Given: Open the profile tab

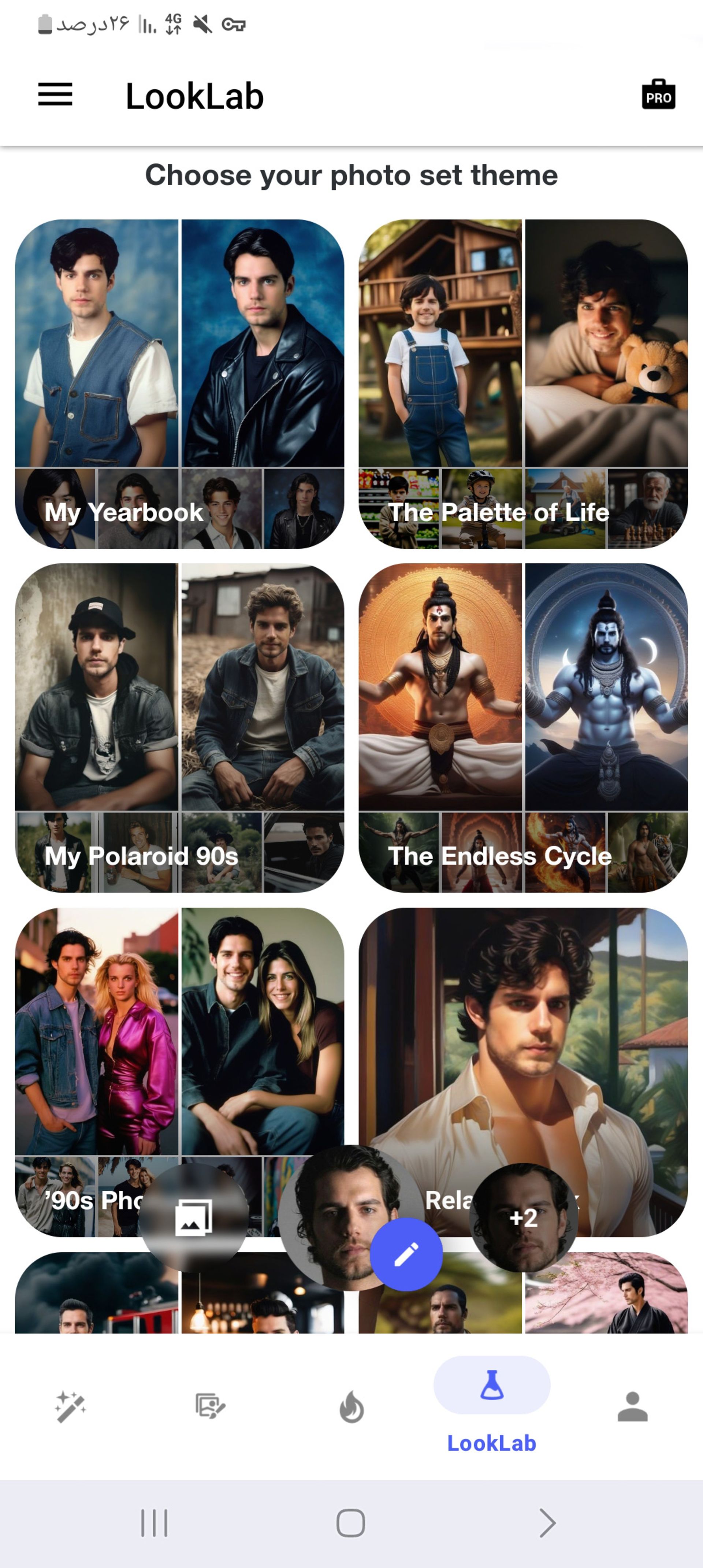Looking at the screenshot, I should coord(632,1407).
